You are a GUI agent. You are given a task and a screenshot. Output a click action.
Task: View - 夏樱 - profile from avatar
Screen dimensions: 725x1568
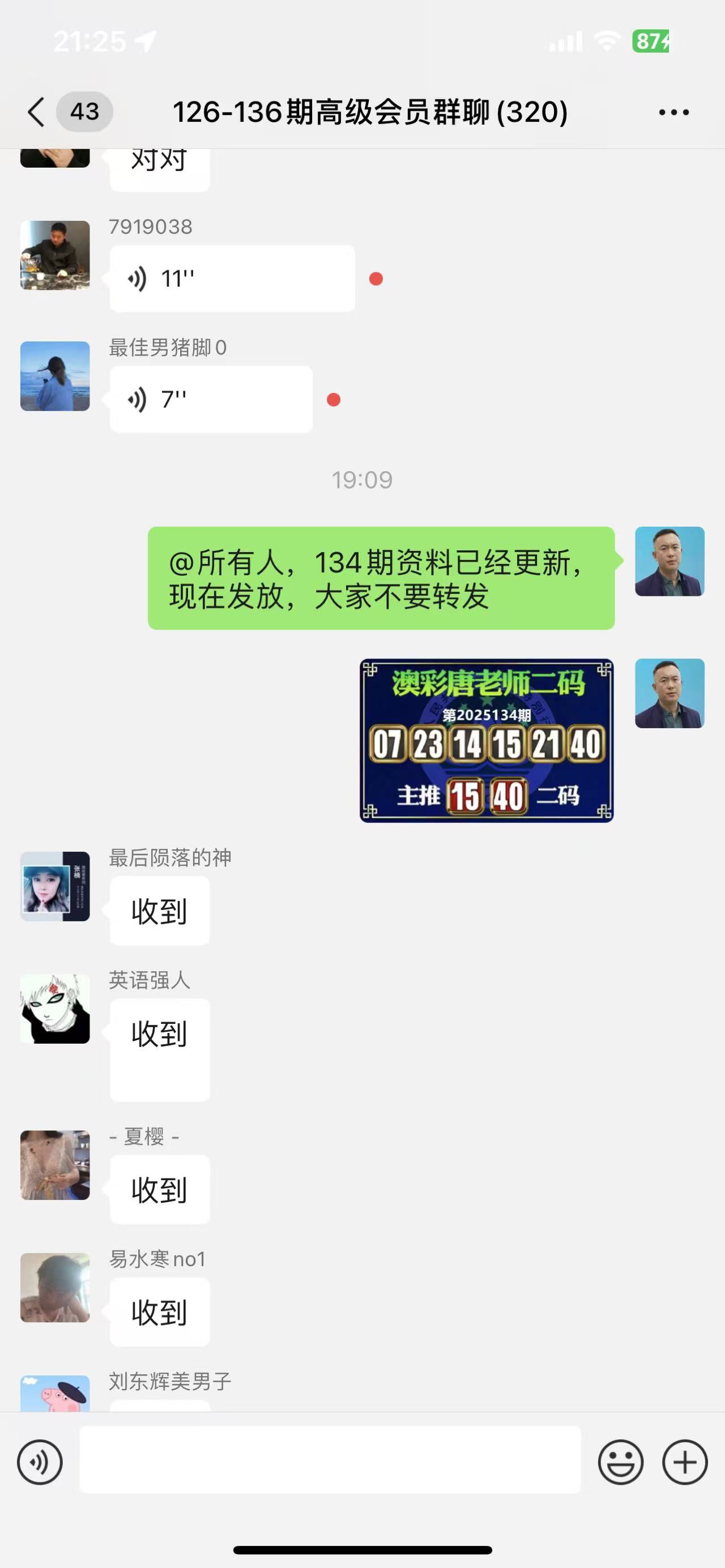[55, 1165]
